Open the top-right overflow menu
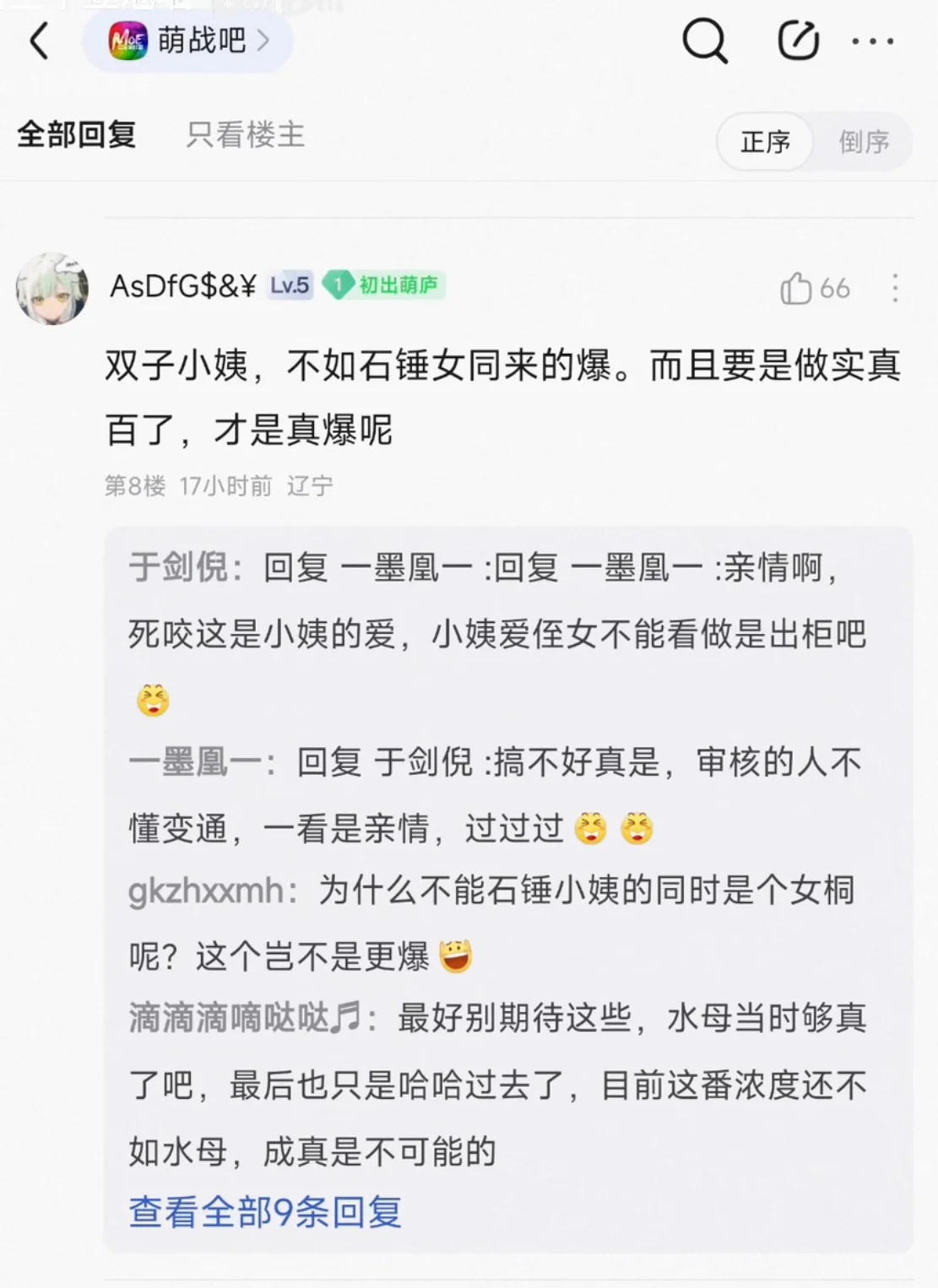 coord(872,41)
